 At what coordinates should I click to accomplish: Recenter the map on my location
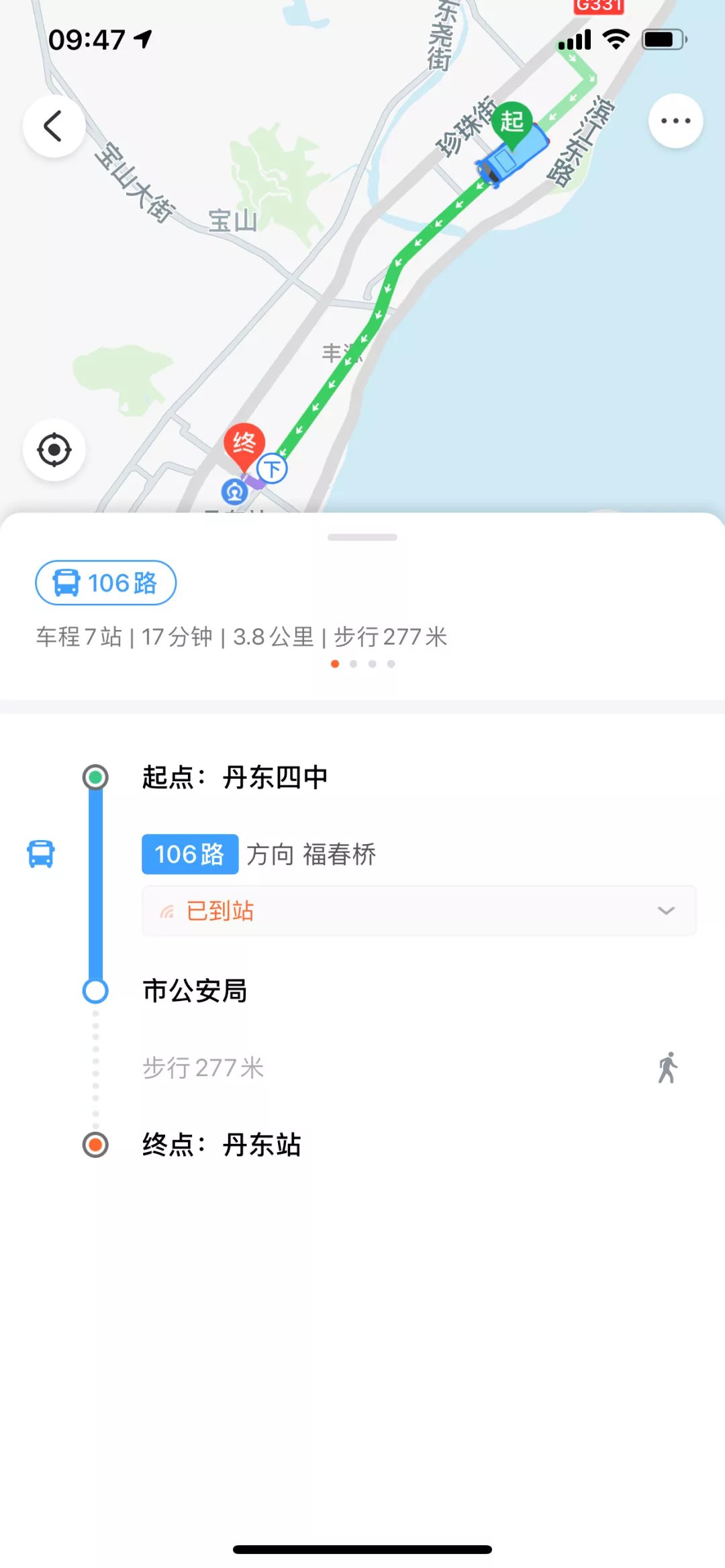tap(54, 450)
